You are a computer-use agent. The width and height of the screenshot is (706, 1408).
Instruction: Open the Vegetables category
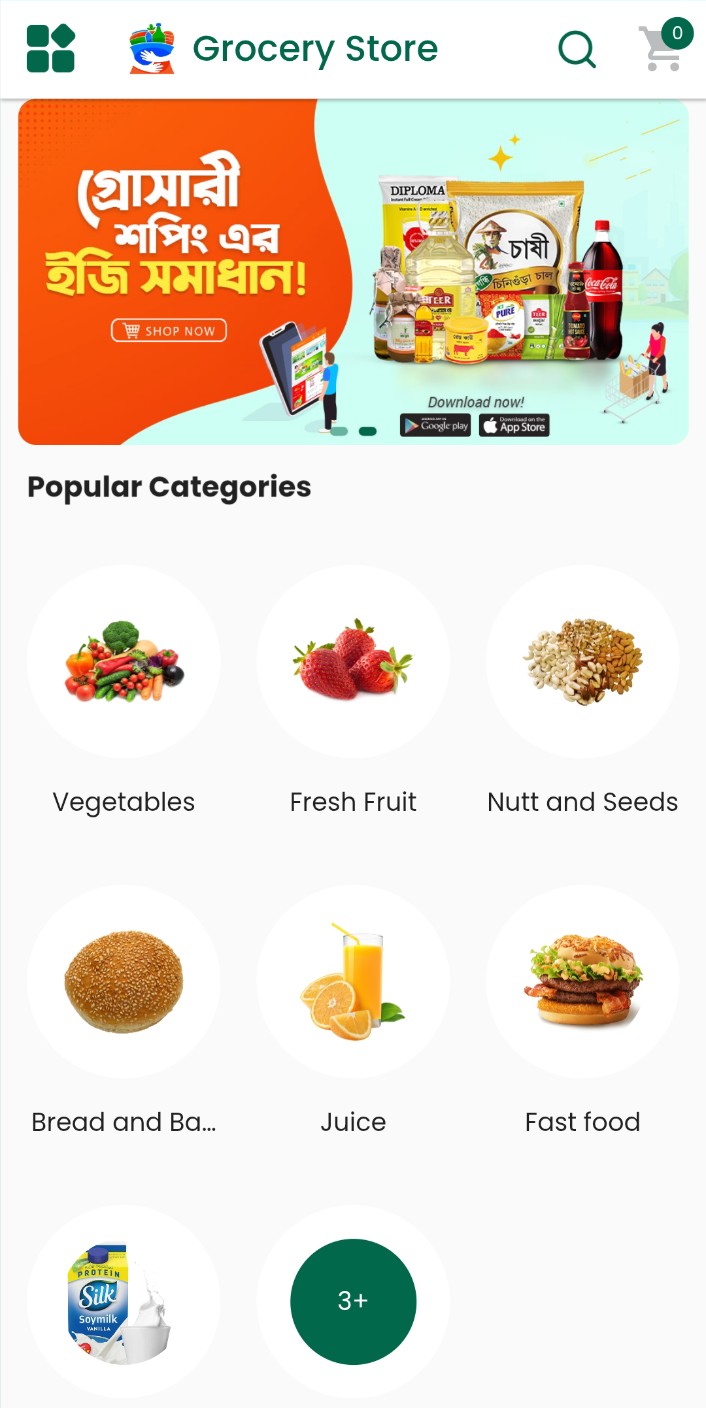124,662
